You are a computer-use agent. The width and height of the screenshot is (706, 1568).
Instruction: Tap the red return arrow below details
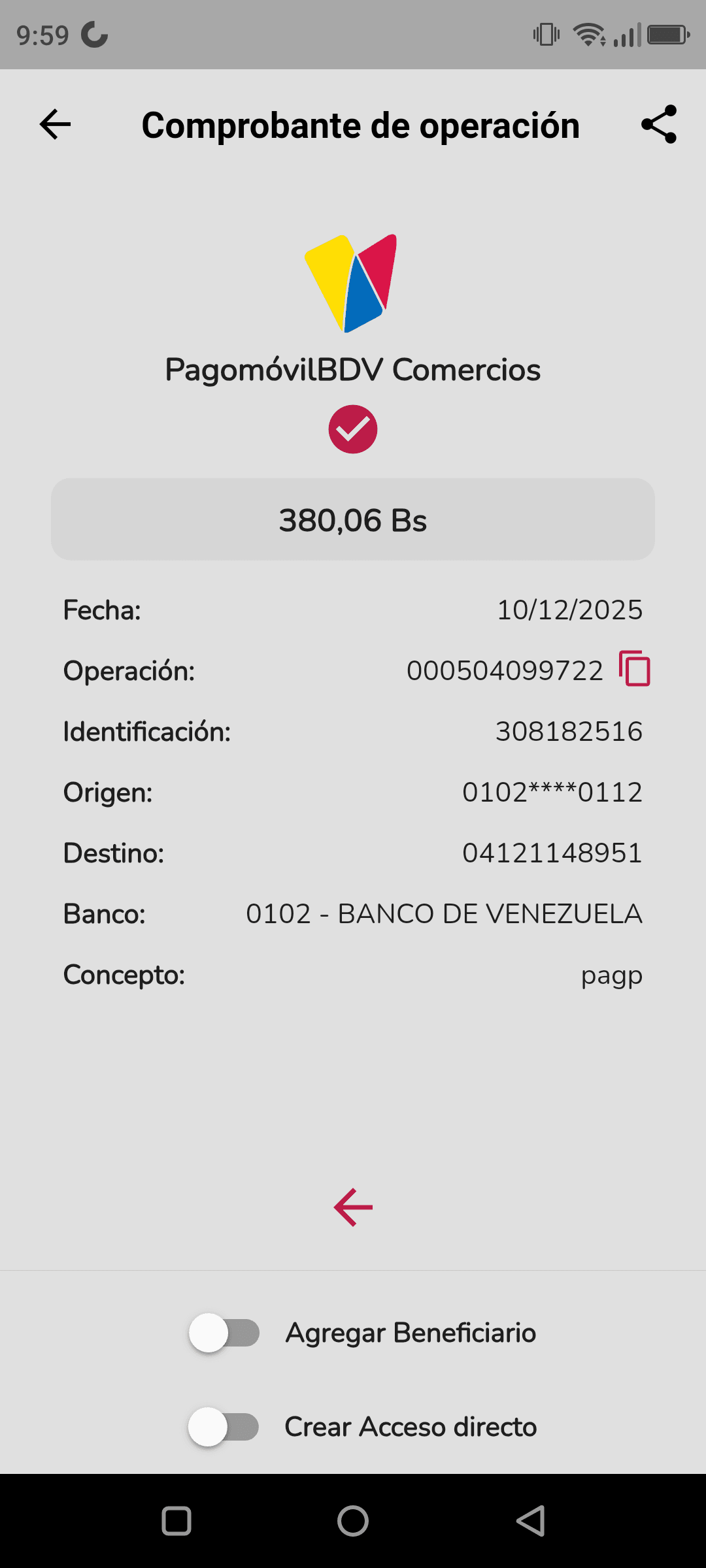point(353,1207)
